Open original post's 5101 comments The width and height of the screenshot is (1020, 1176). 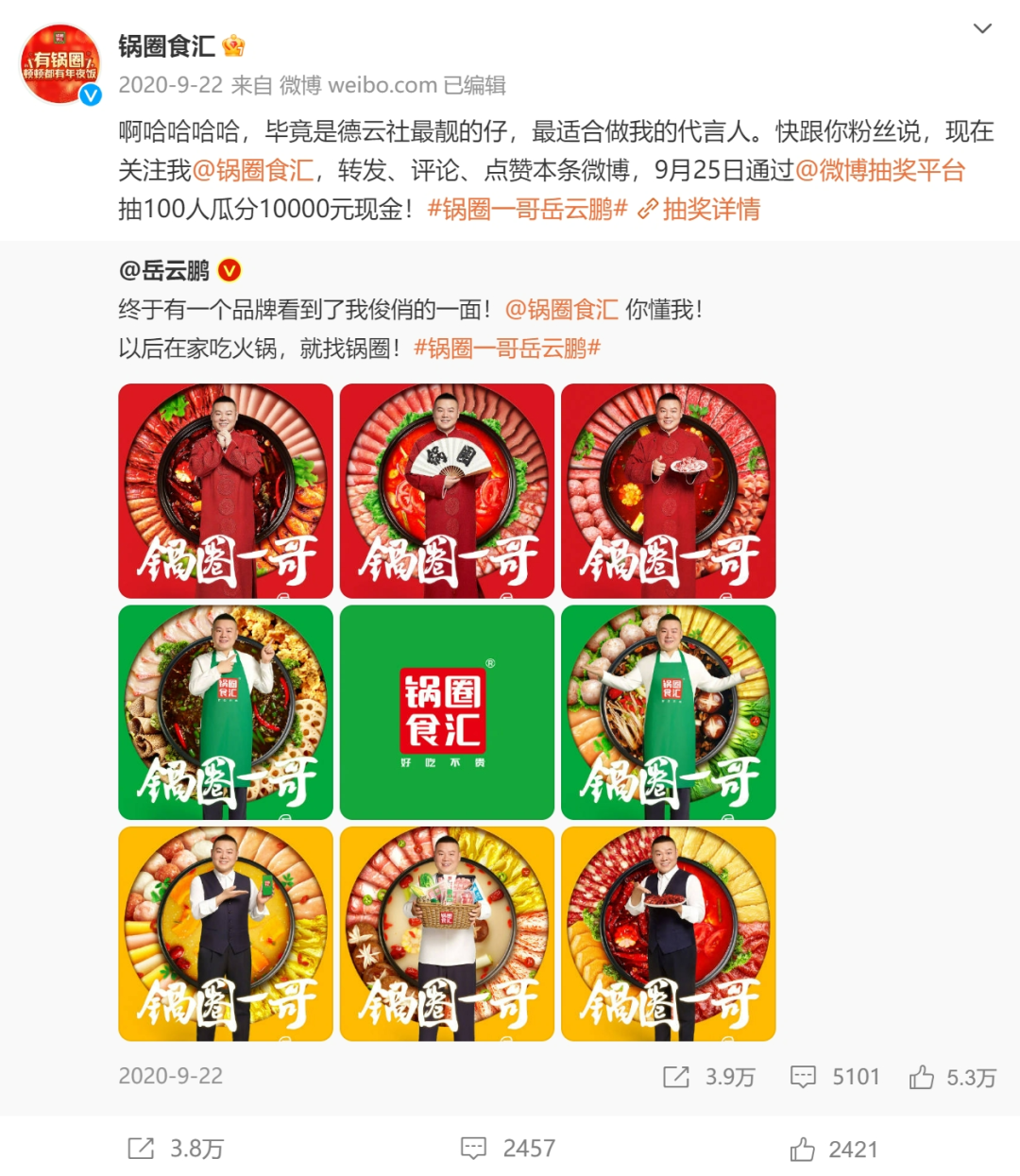click(835, 1077)
